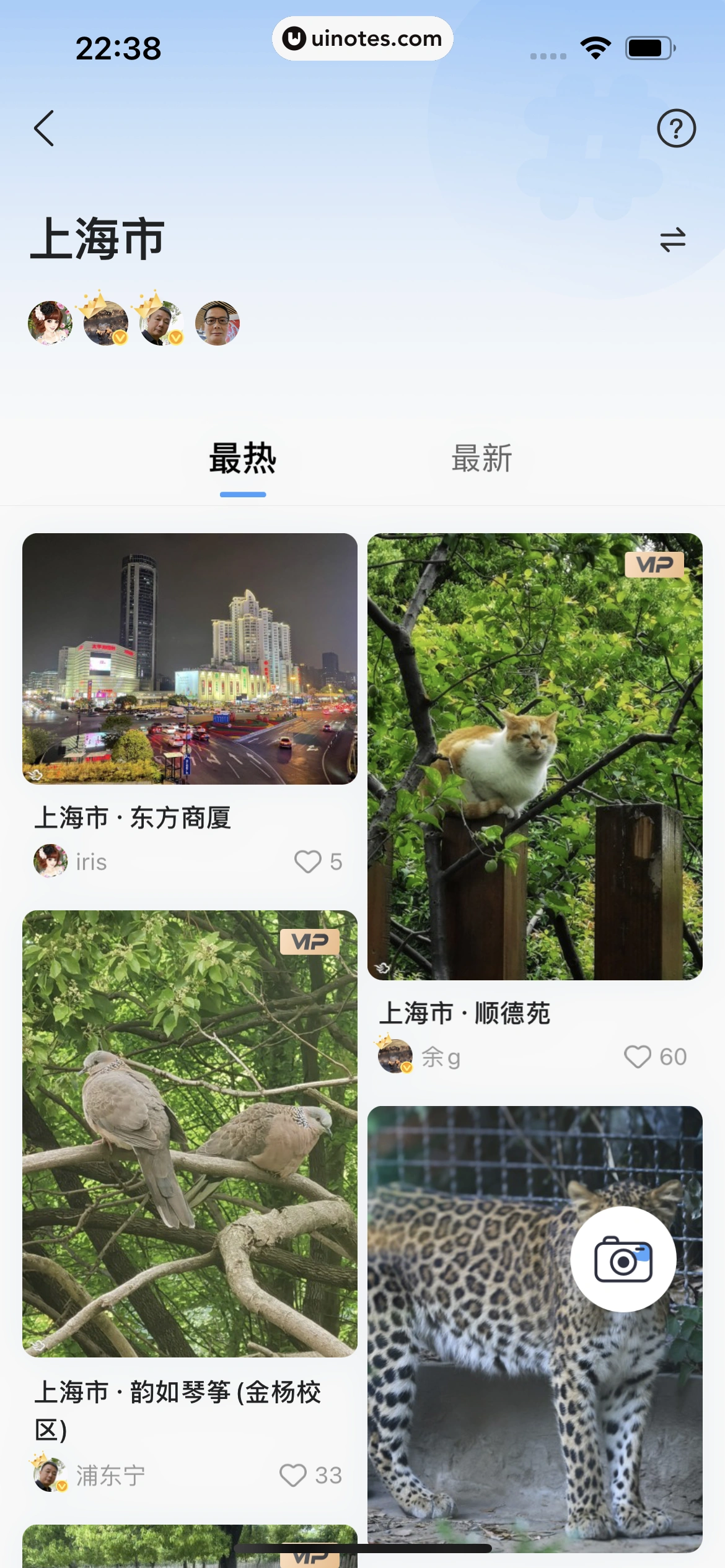Open the 上海市 · 东方商厦 photo card

click(190, 659)
